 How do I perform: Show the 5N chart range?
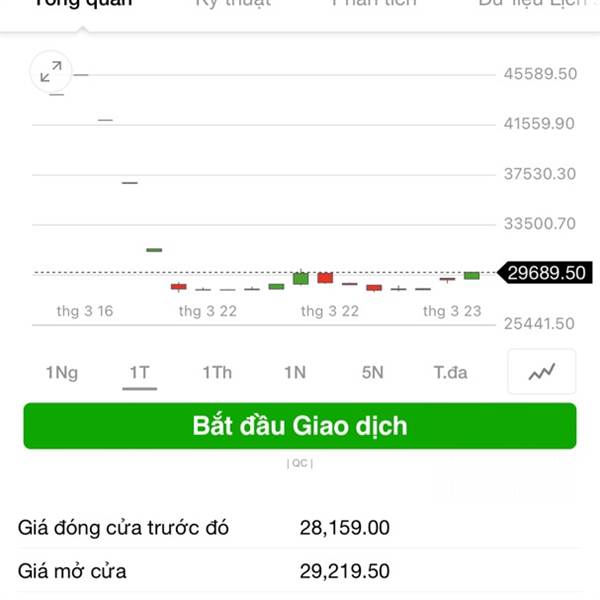click(372, 373)
